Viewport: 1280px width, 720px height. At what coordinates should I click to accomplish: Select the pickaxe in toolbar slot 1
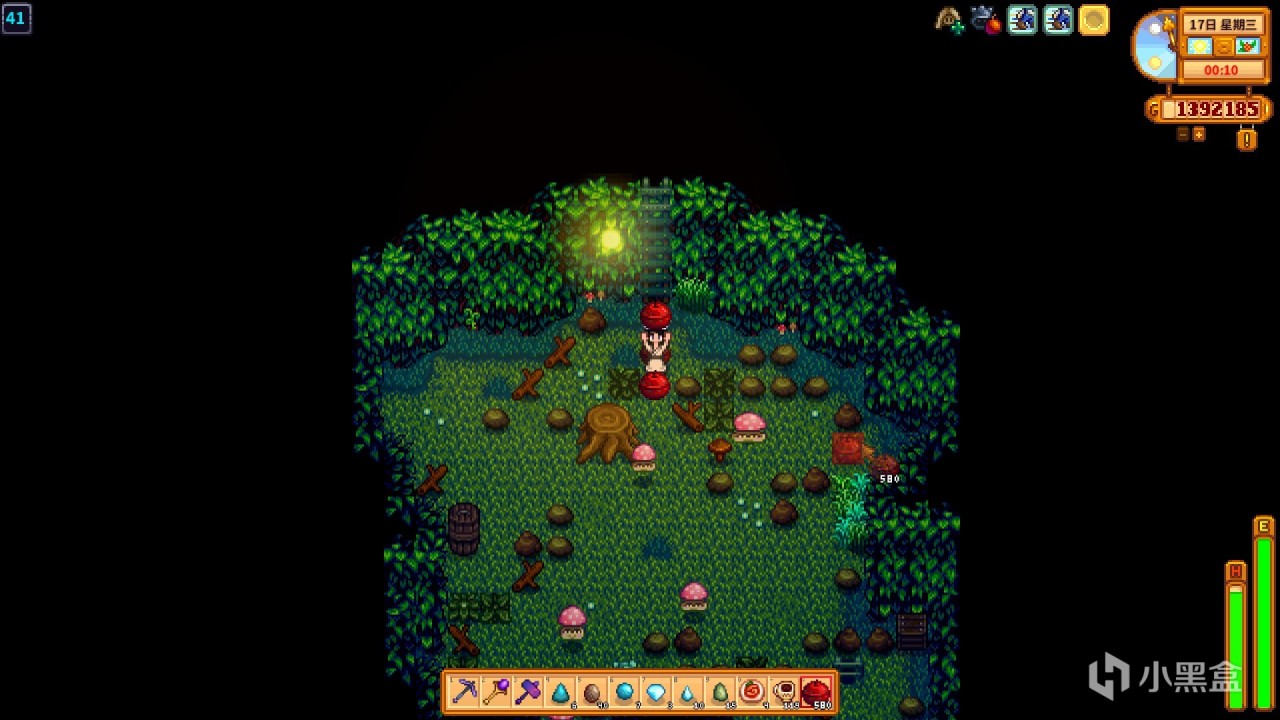click(464, 692)
